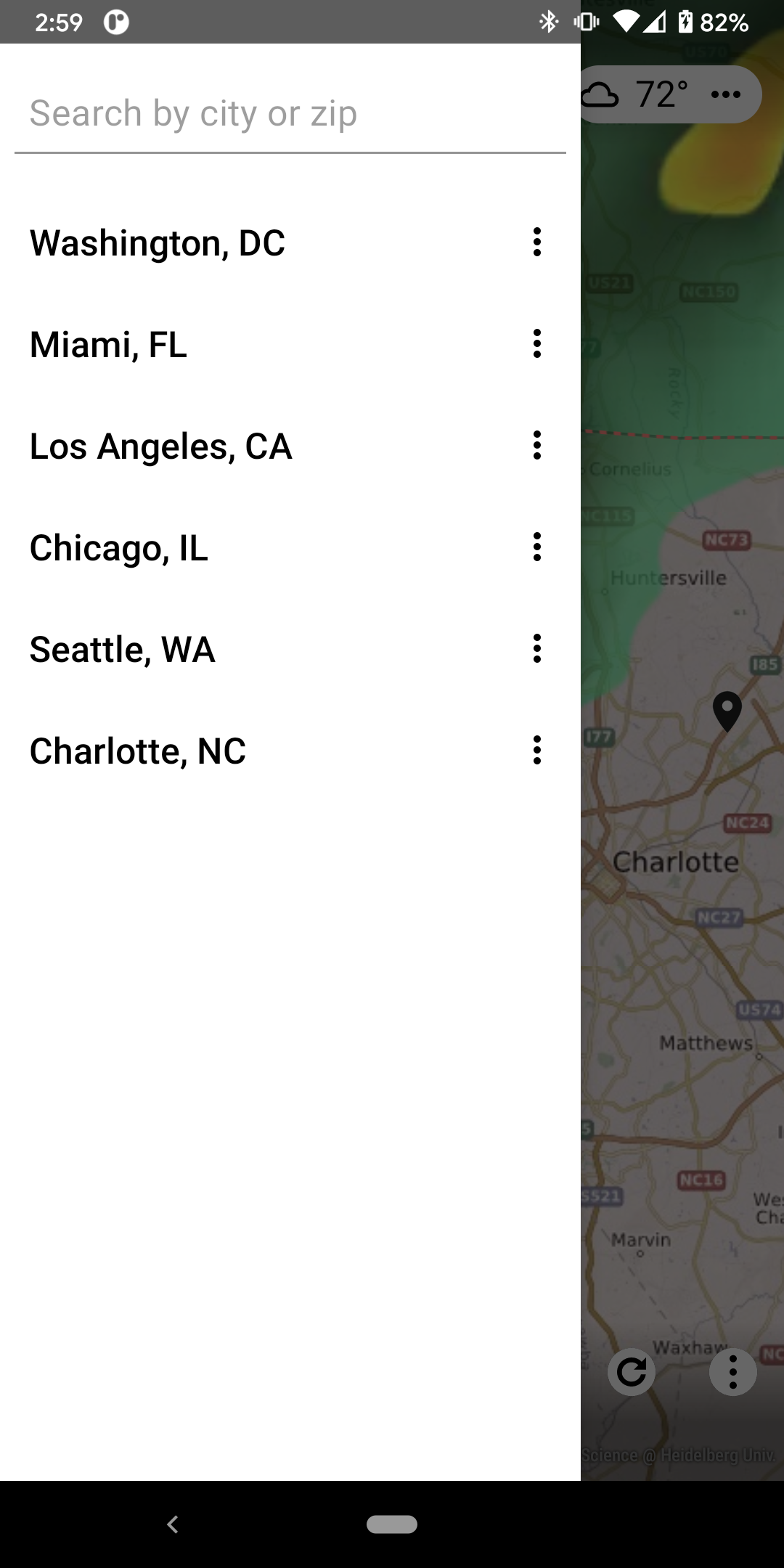Select Washington, DC location
Screen dimensions: 784x1568
[158, 242]
